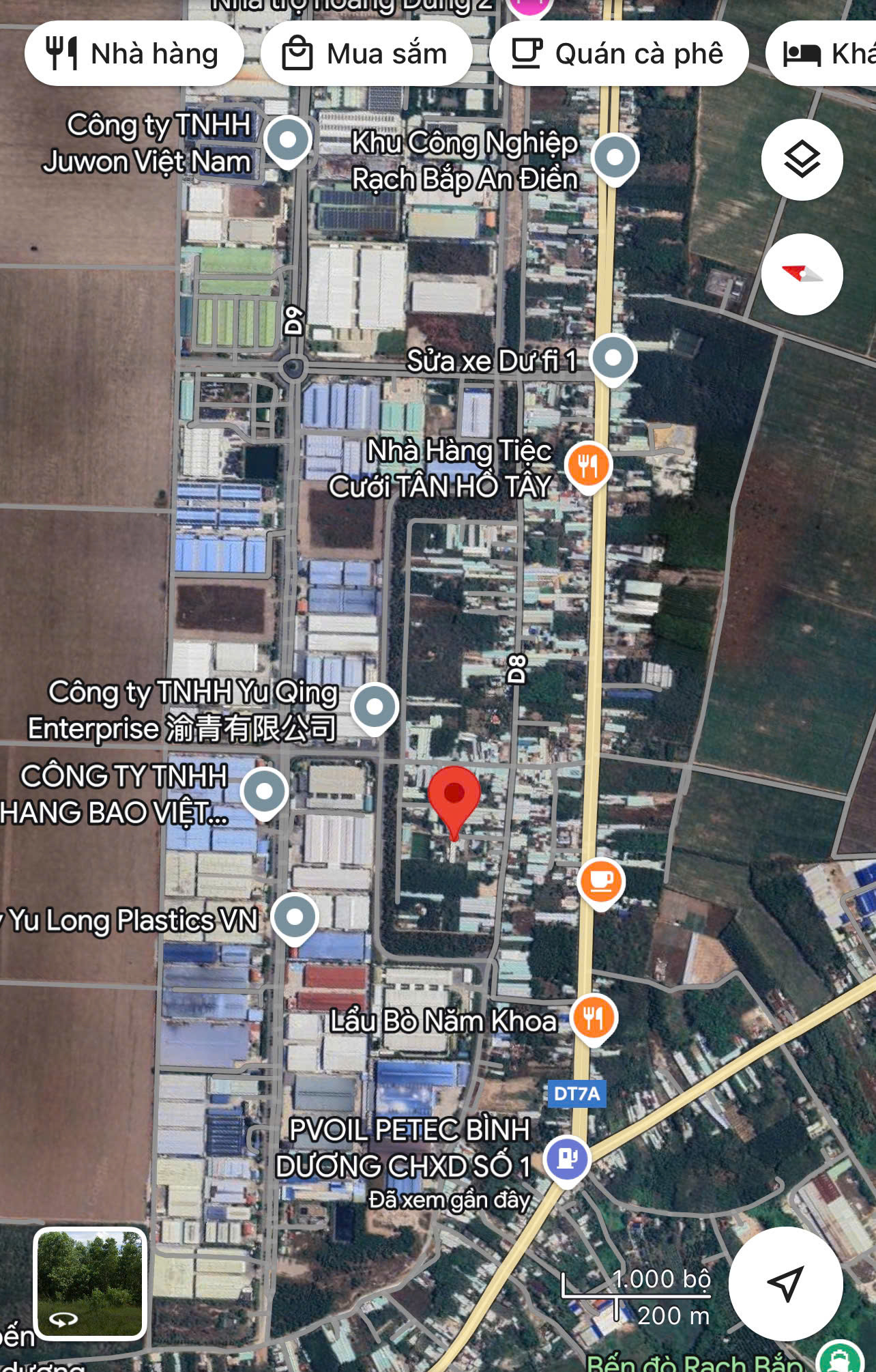Open Nhà Hàng Tiệc Cưới TÂN HỒ TÂY pin

(588, 466)
